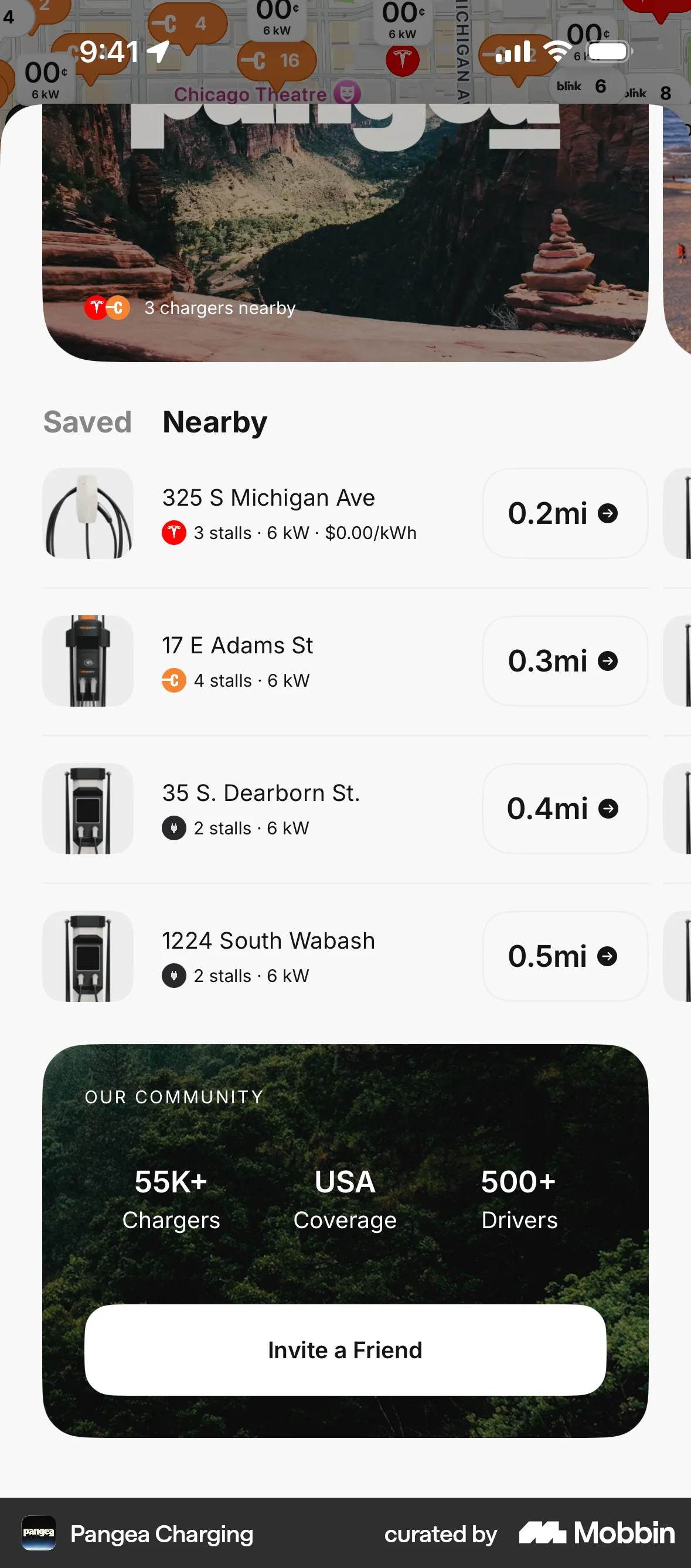Select the ChargePoint icon beside 17 E Adams St
Image resolution: width=691 pixels, height=1568 pixels.
[173, 680]
